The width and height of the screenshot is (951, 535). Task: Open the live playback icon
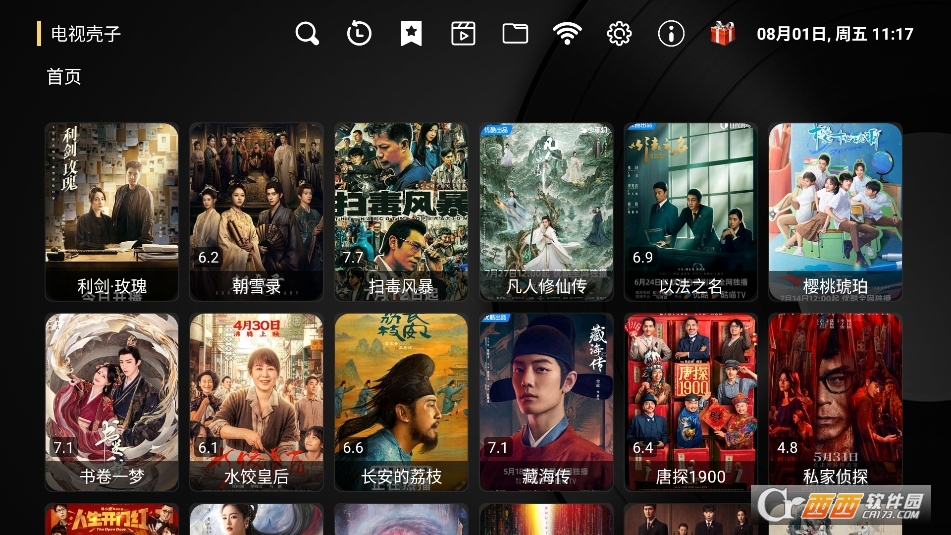(x=463, y=34)
